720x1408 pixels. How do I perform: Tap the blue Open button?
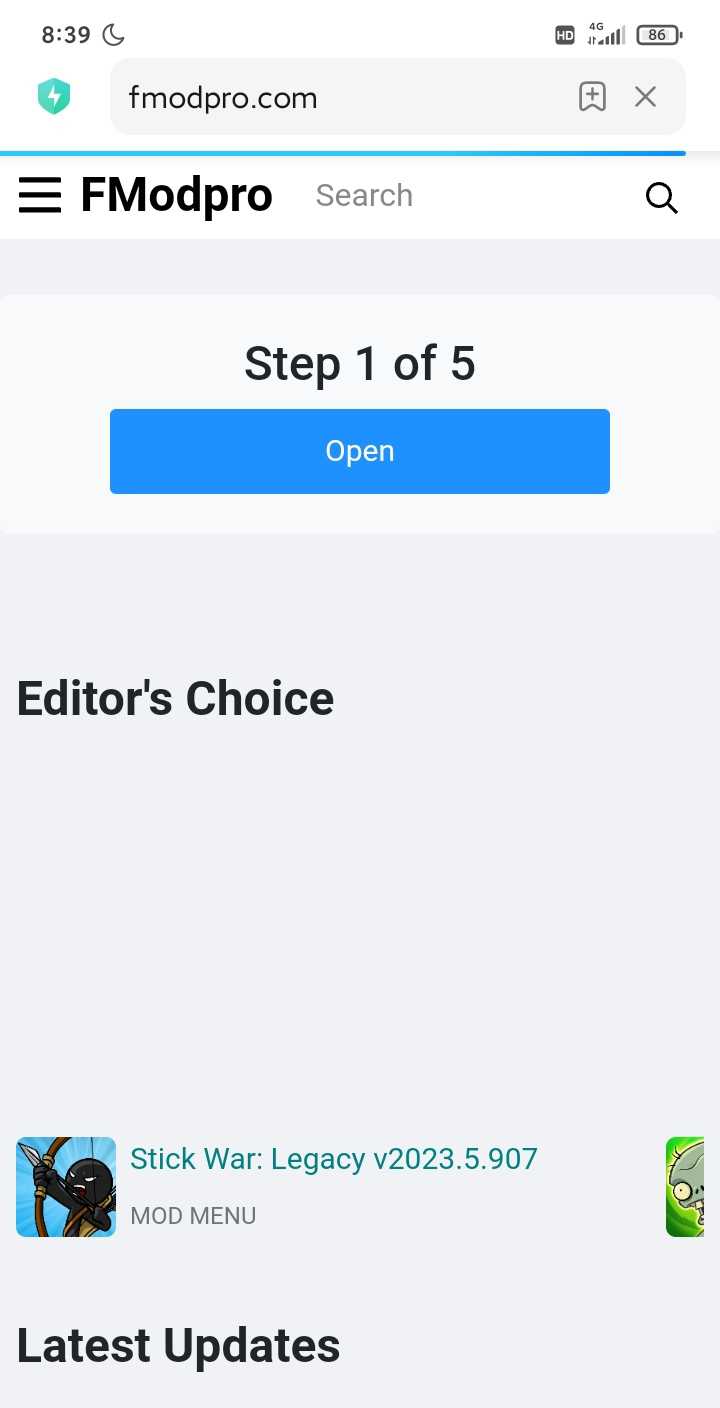360,451
